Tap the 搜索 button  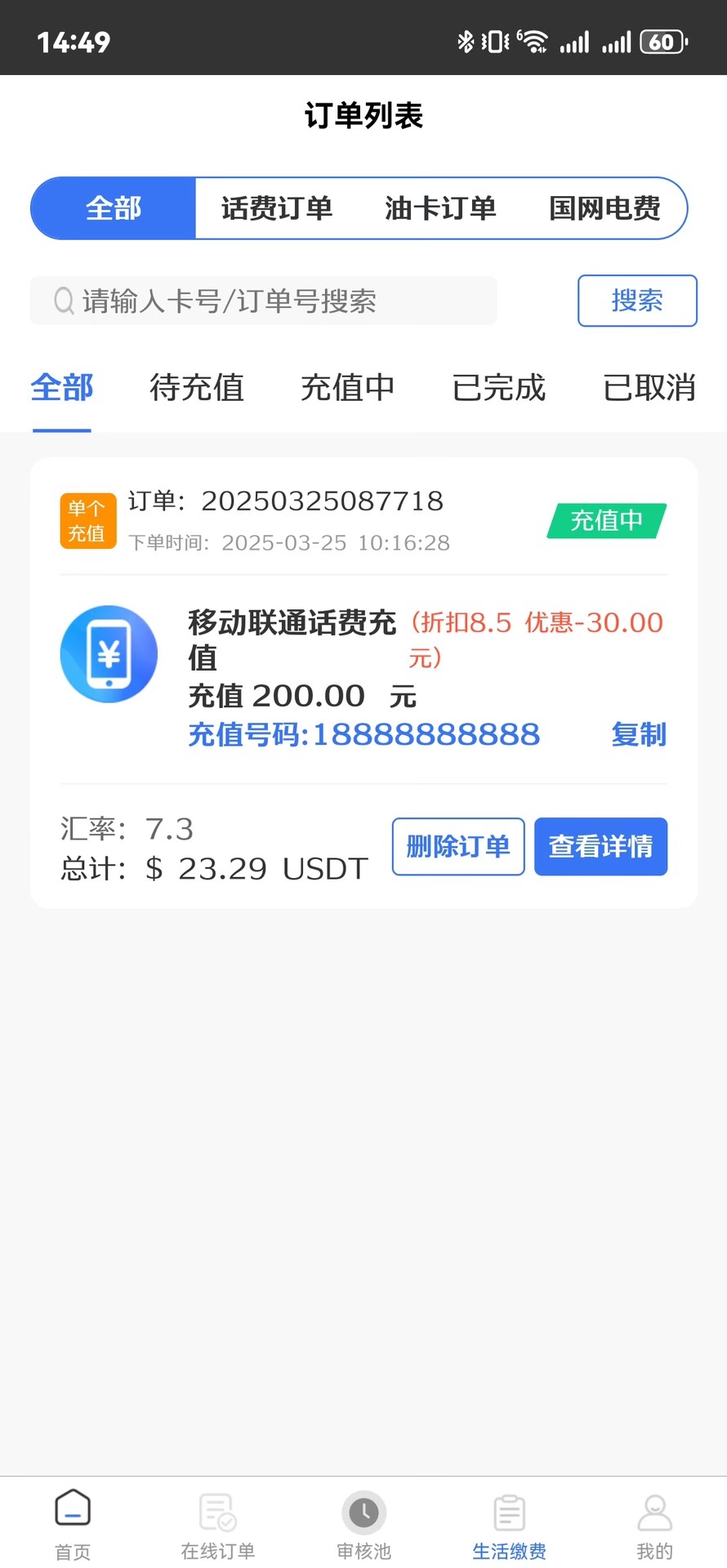[637, 301]
